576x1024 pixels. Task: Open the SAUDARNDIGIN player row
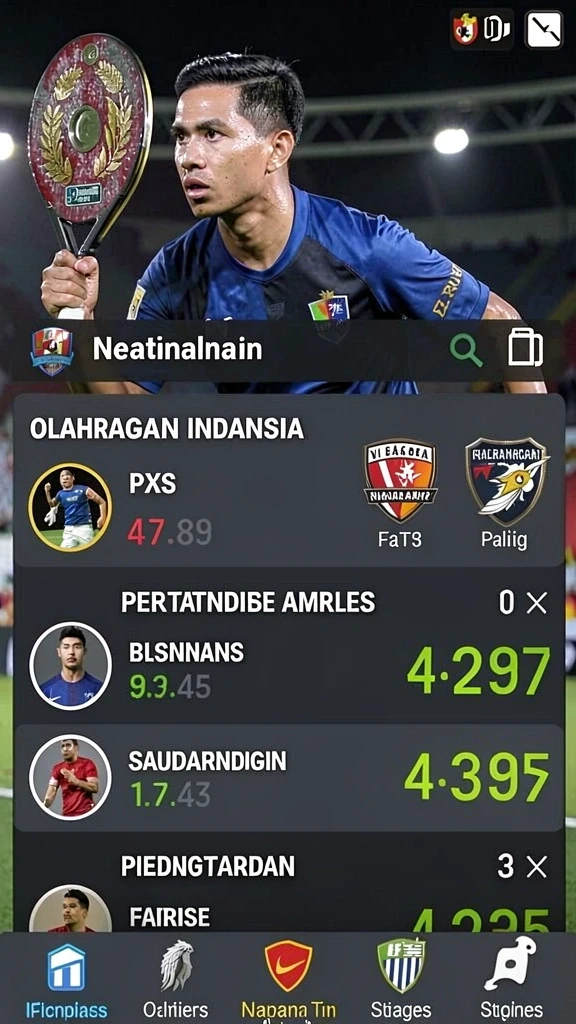coord(289,777)
